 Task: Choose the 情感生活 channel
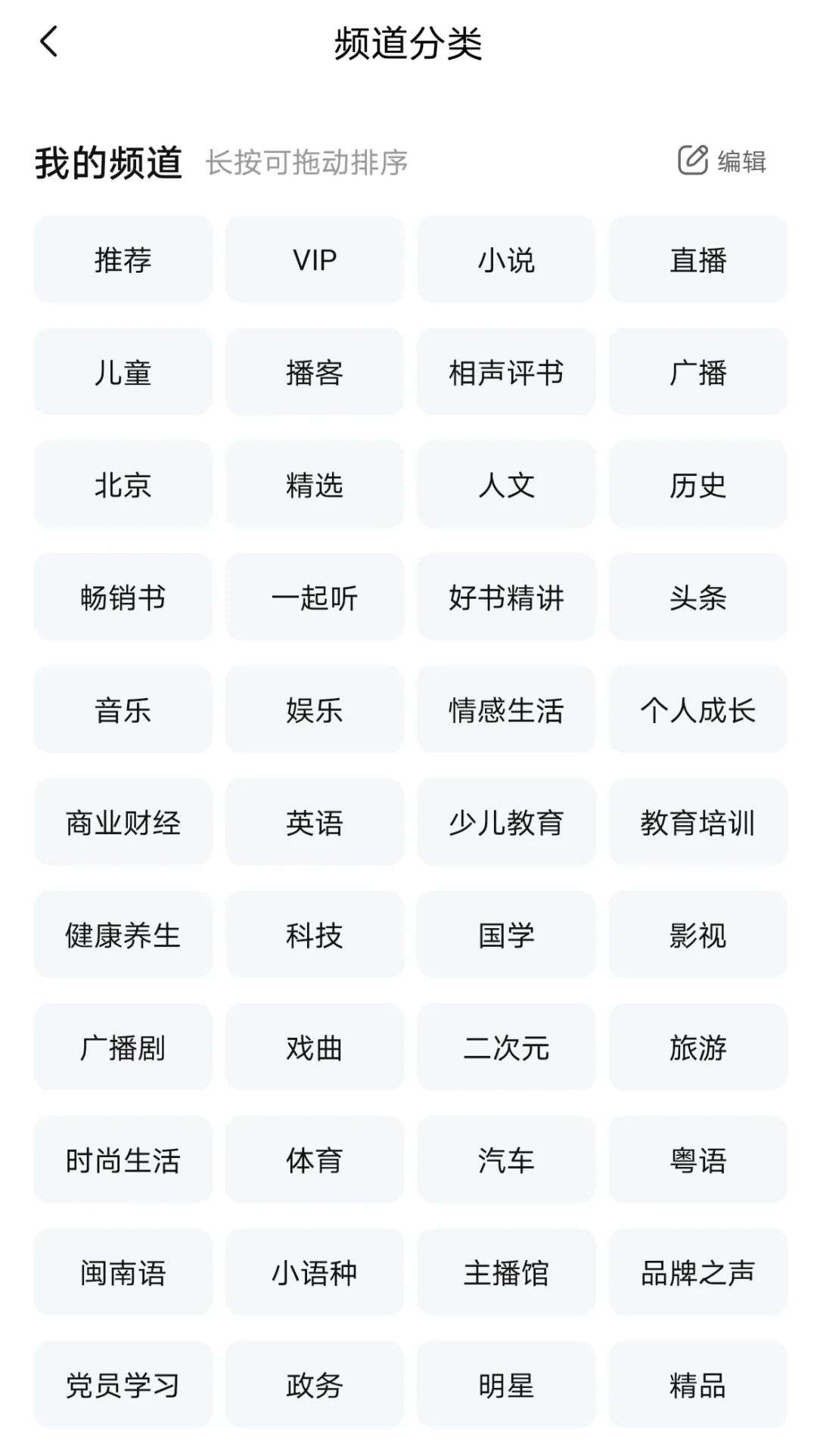[x=506, y=709]
